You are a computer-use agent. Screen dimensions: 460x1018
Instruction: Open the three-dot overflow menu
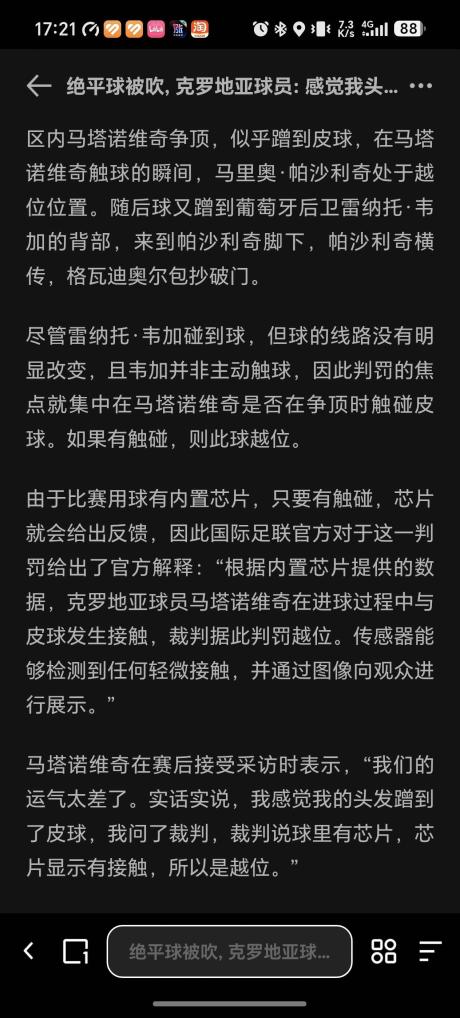pos(421,86)
